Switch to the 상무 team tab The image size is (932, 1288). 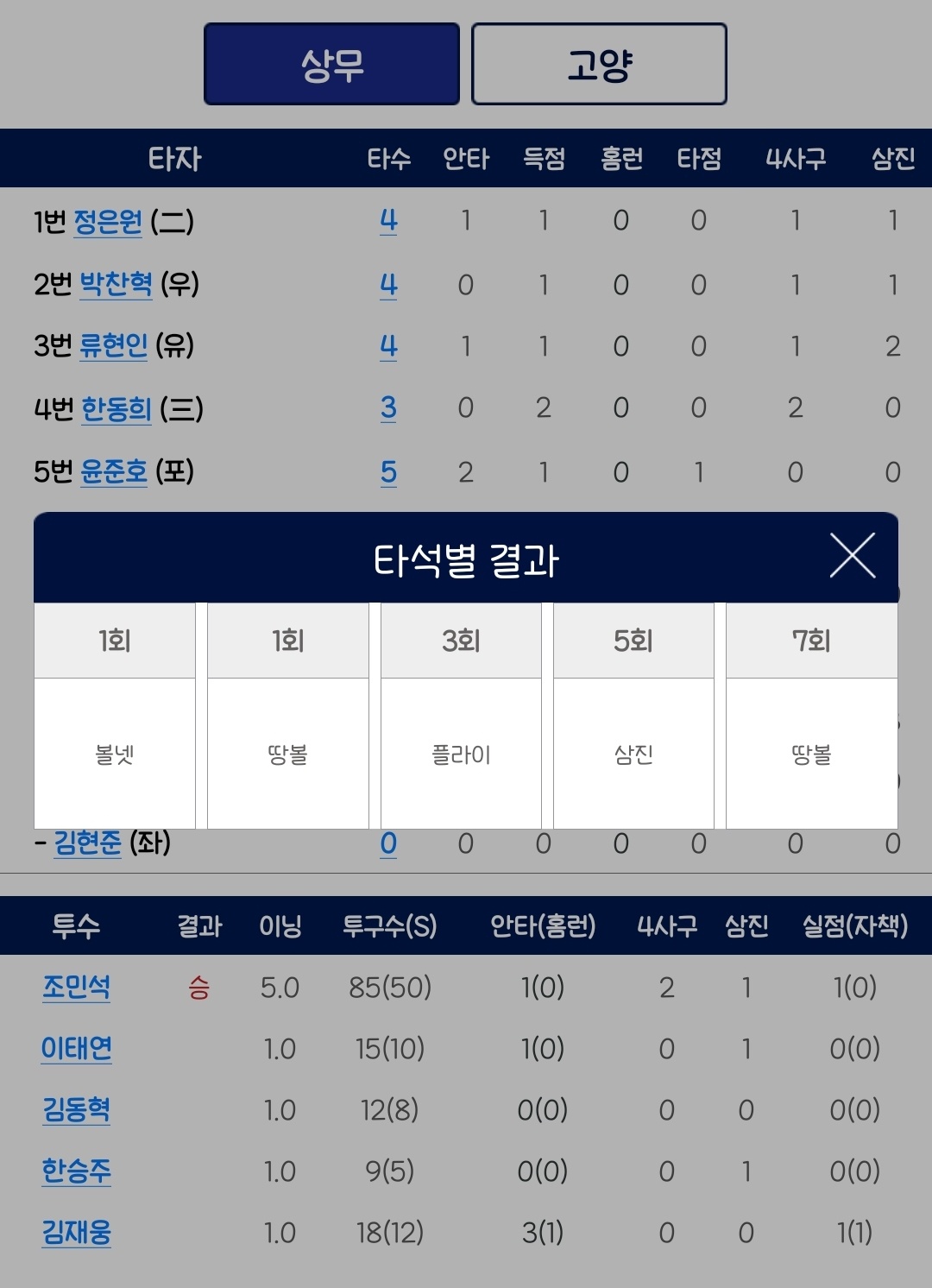(331, 65)
